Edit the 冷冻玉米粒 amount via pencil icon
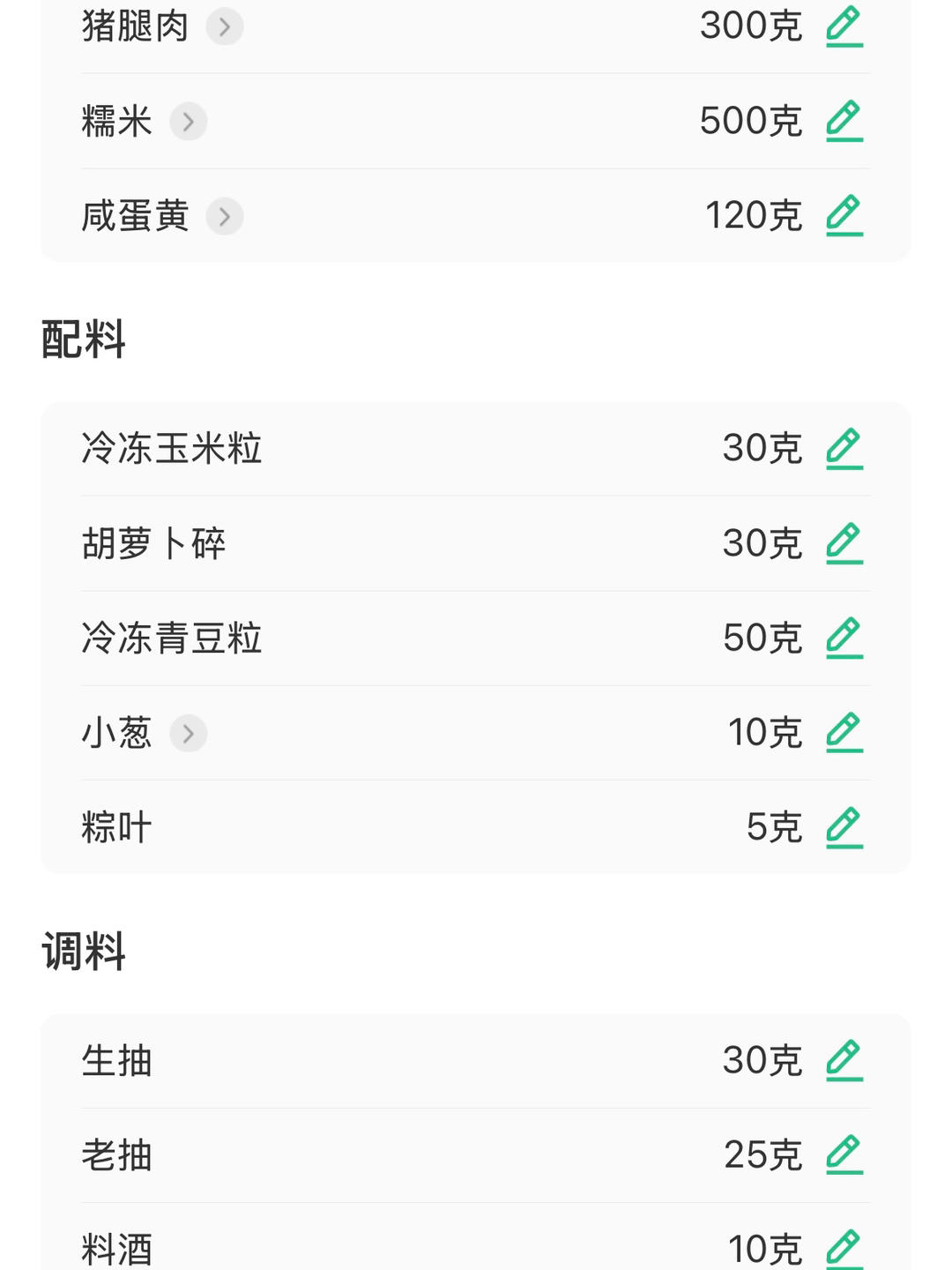This screenshot has height=1270, width=952. coord(844,448)
